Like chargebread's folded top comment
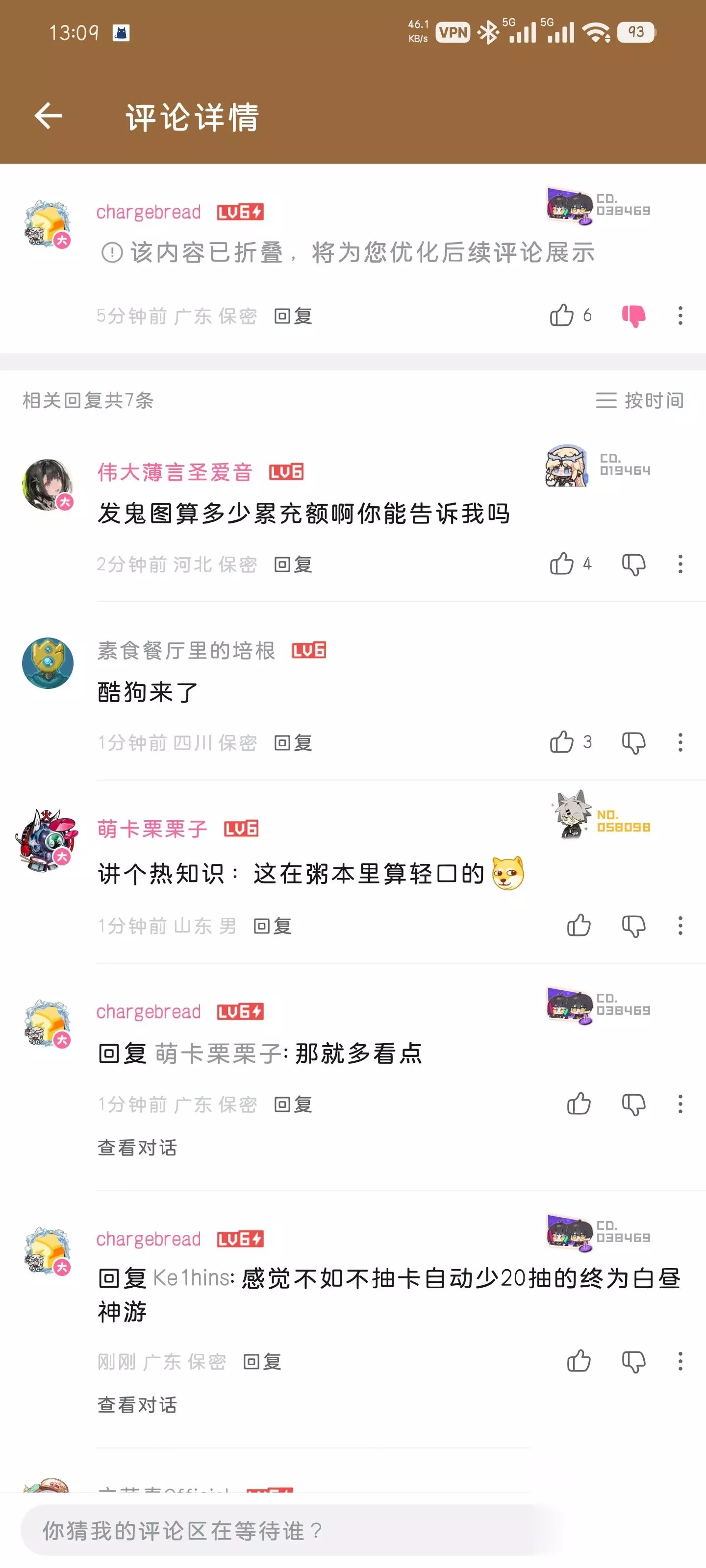 point(562,315)
